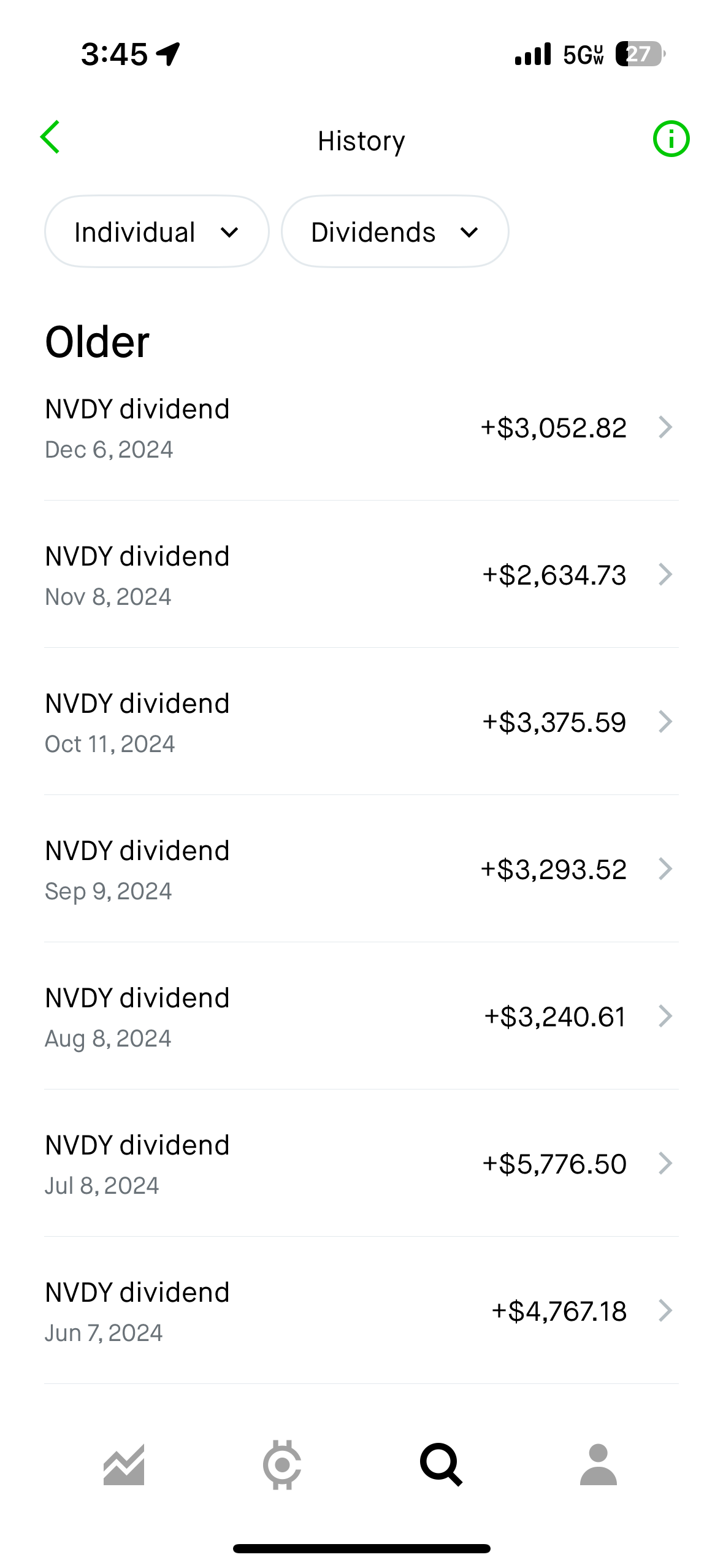Viewport: 723px width, 1568px height.
Task: View NVDY dividend dated Nov 8, 2024
Action: [361, 575]
